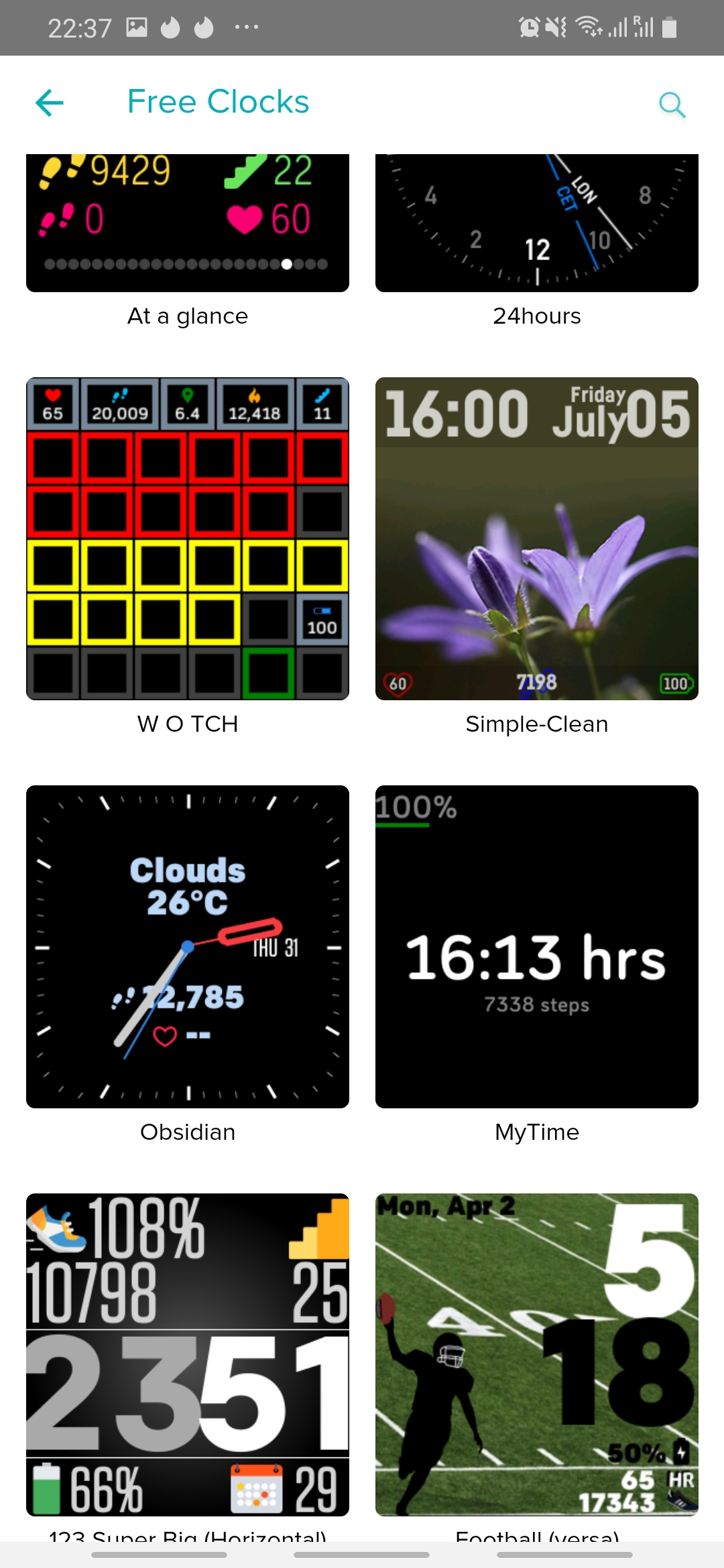This screenshot has height=1568, width=724.
Task: Open the Simple-Clean flower clock face
Action: [x=536, y=539]
